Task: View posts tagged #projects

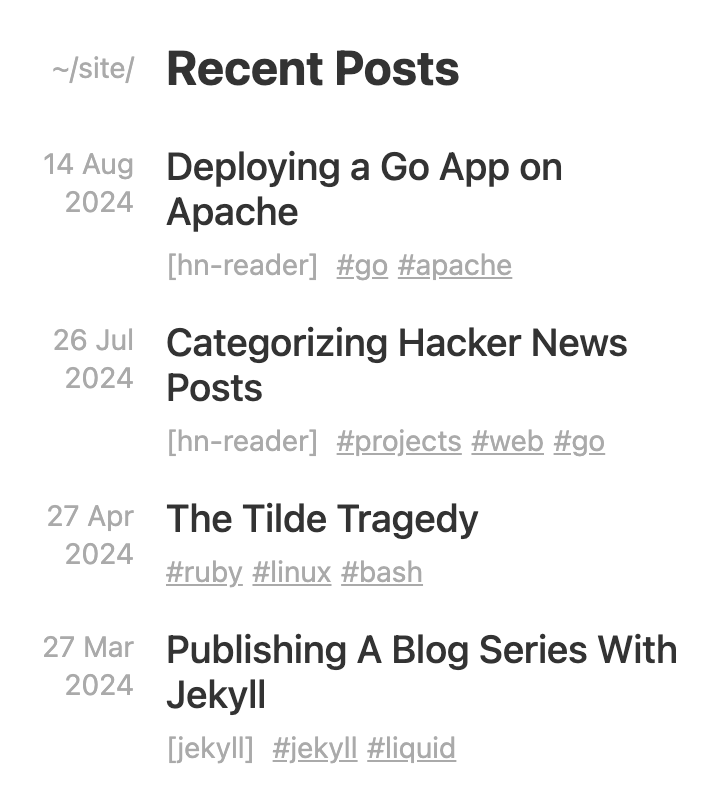Action: click(399, 442)
